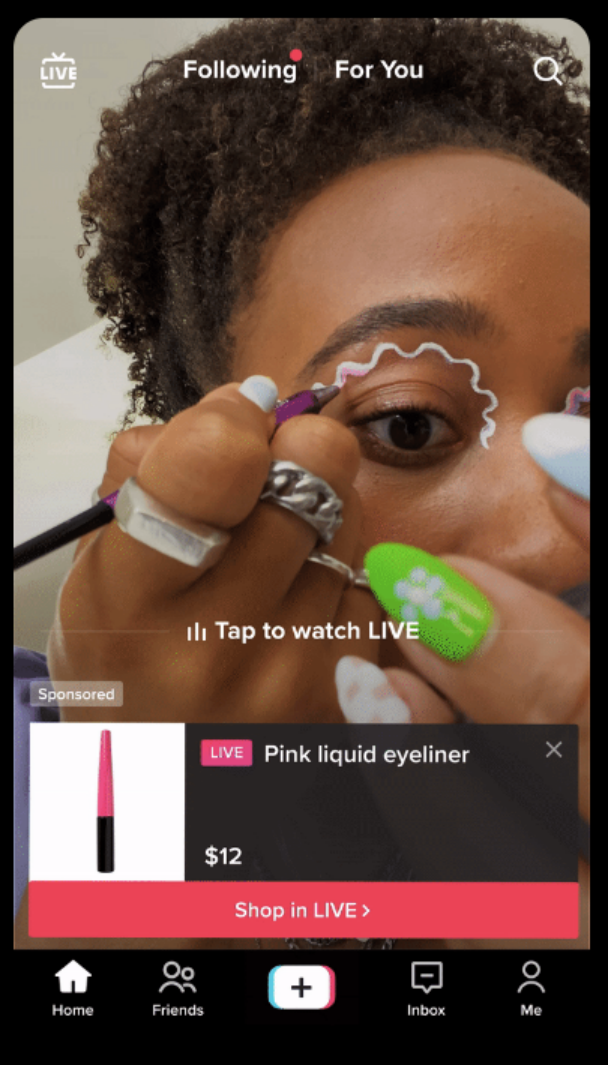608x1065 pixels.
Task: Open the Inbox tab
Action: tap(426, 989)
